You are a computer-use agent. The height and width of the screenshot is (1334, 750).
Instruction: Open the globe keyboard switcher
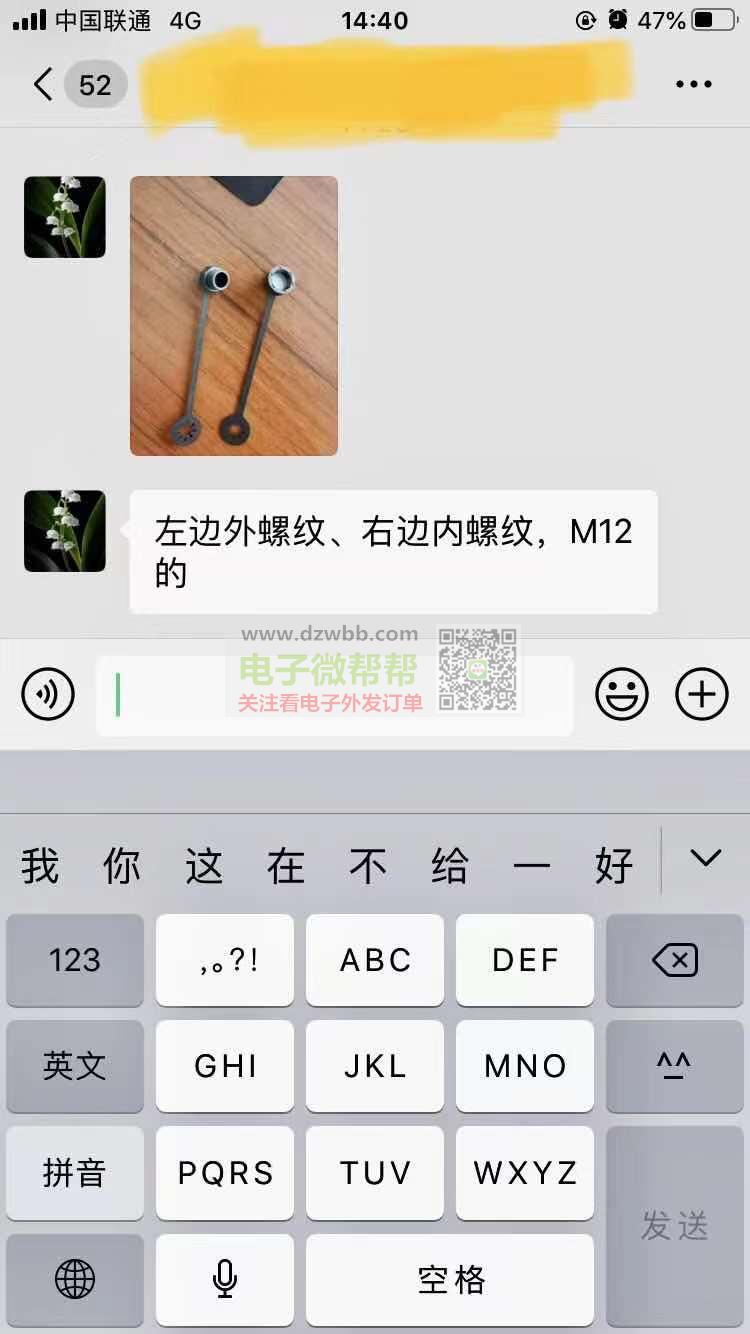(x=75, y=1279)
